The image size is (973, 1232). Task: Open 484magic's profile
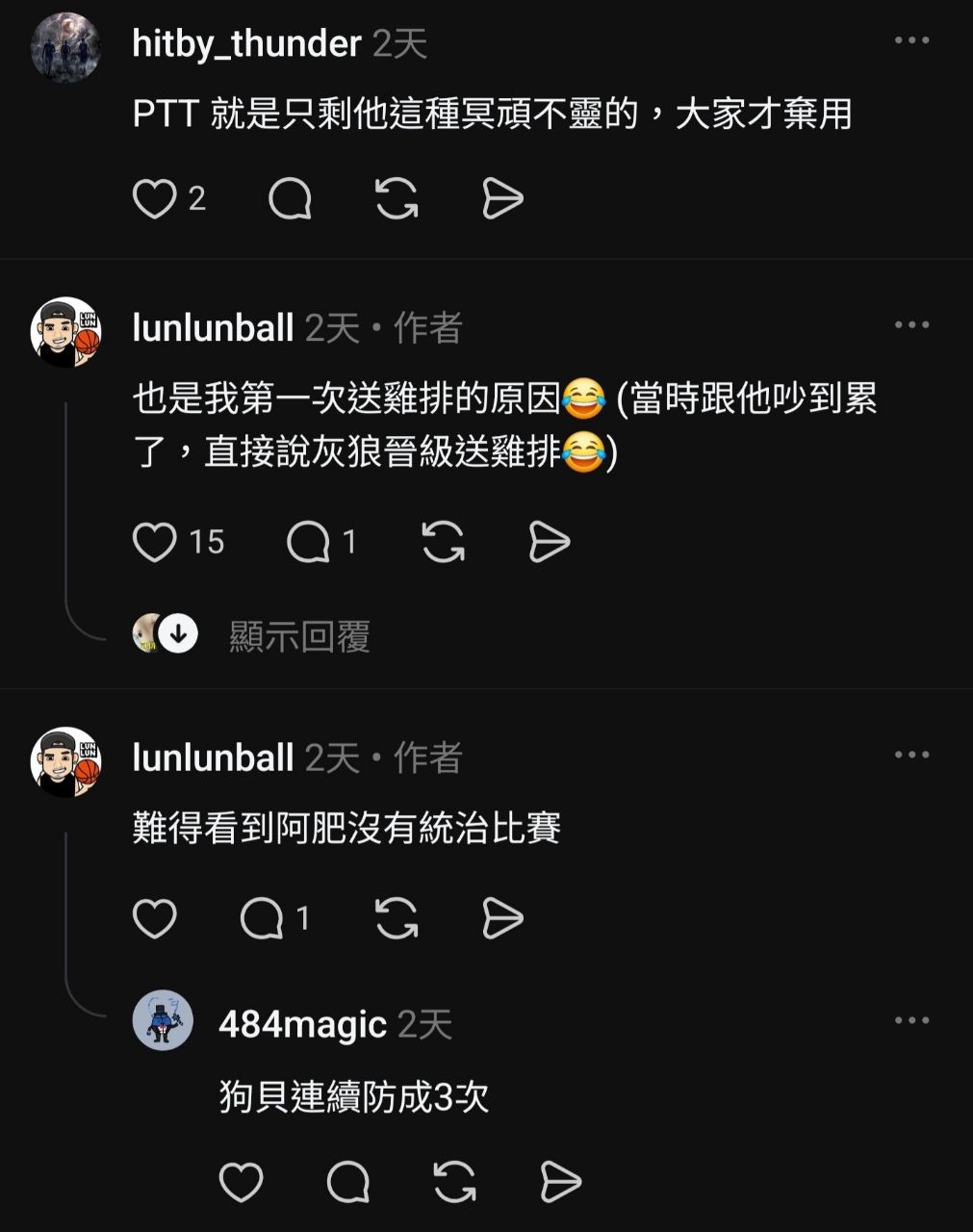pos(302,1024)
